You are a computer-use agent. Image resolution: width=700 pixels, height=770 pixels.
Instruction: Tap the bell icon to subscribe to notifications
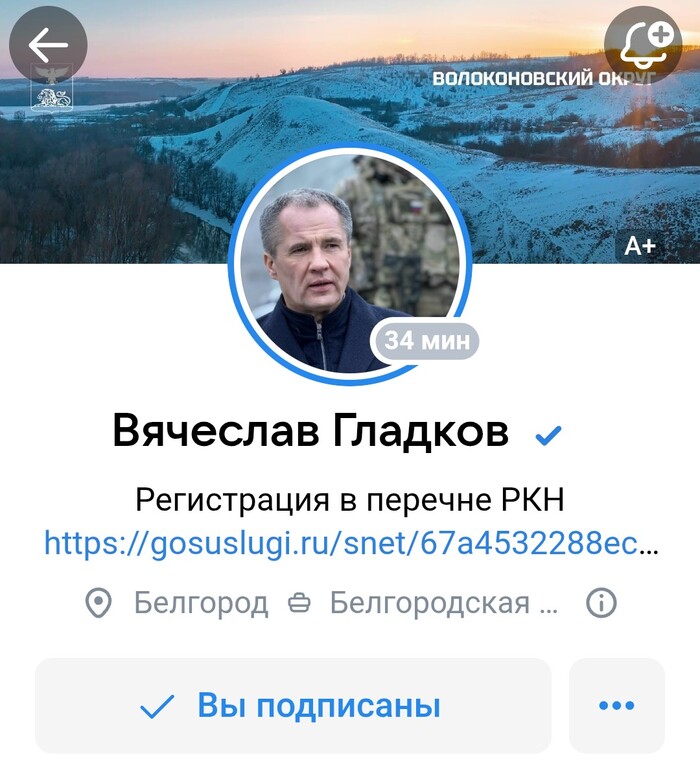[x=642, y=44]
